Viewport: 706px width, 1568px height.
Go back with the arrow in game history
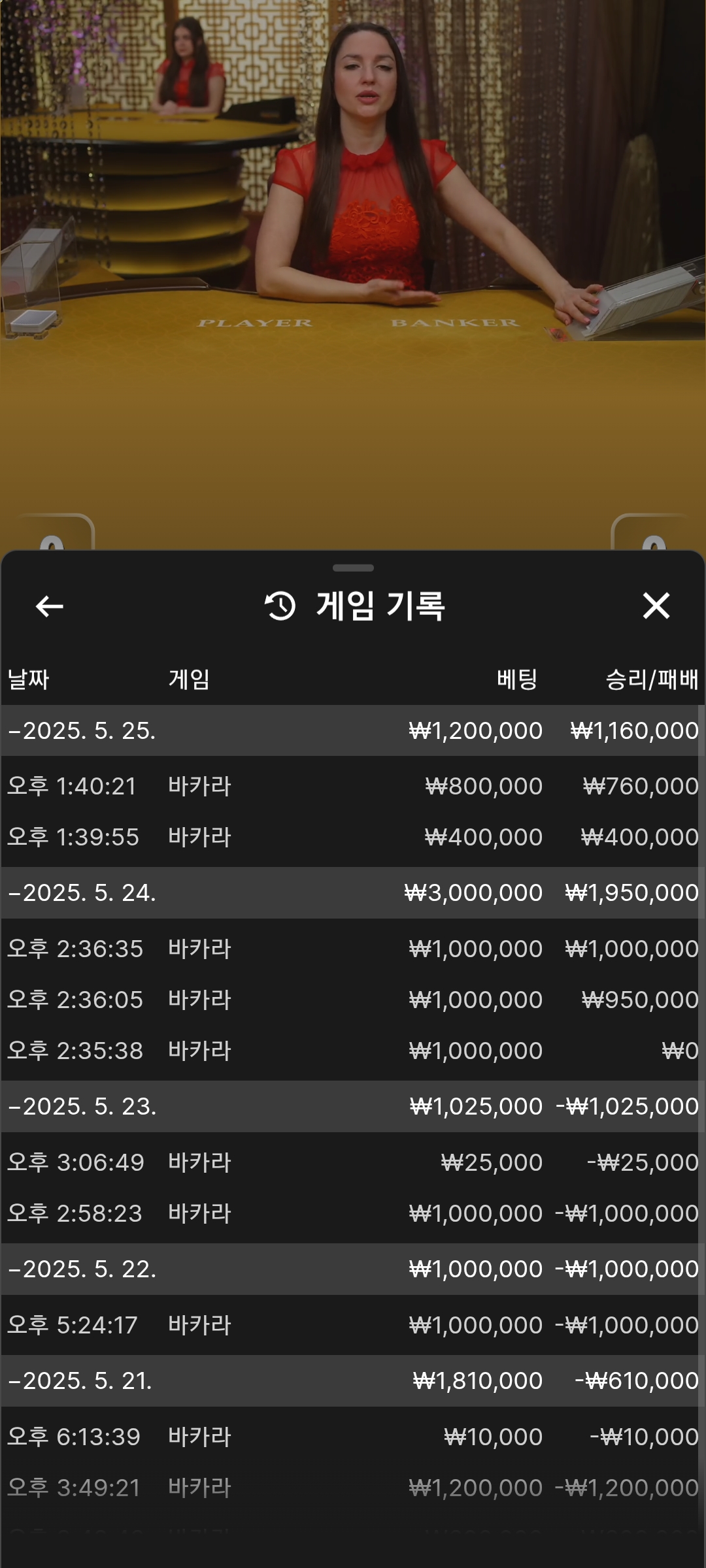click(x=49, y=606)
